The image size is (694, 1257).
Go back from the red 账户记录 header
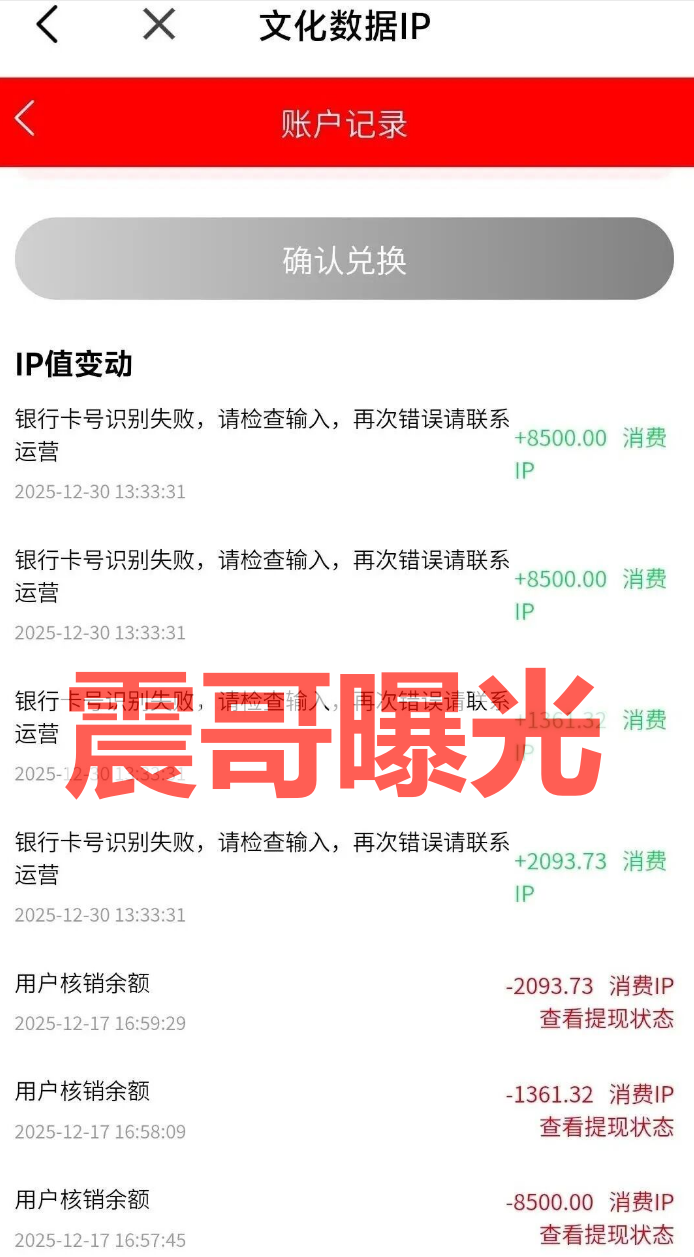click(x=26, y=120)
